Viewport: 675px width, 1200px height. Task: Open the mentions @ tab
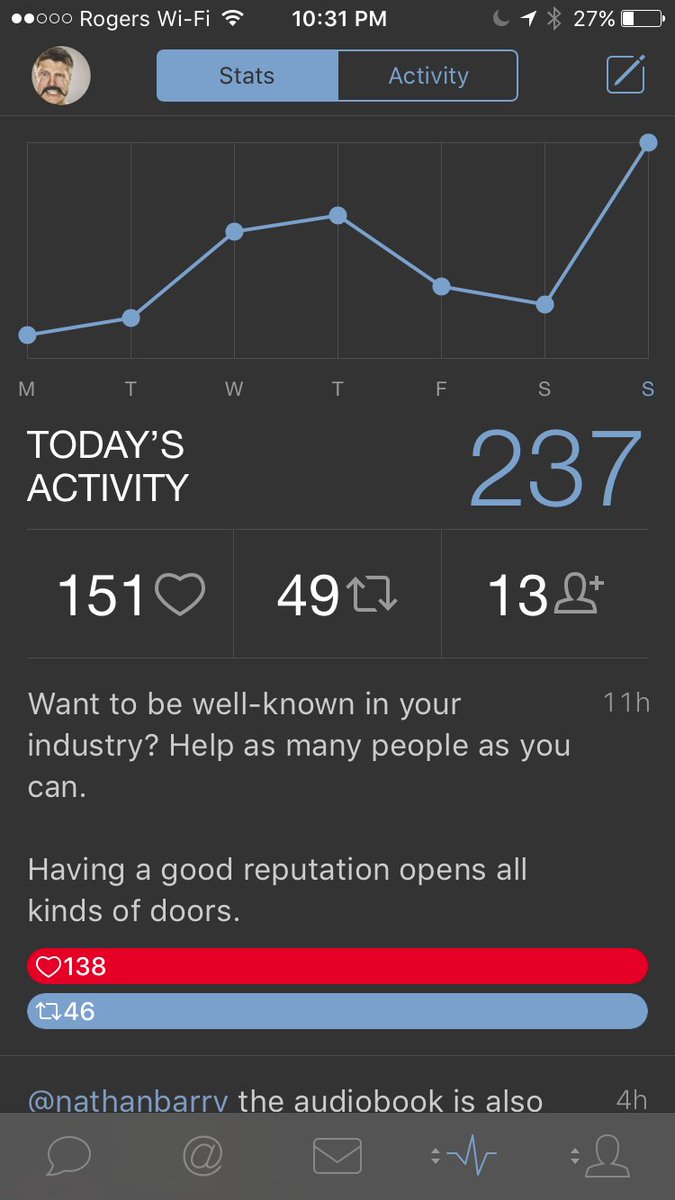coord(203,1157)
